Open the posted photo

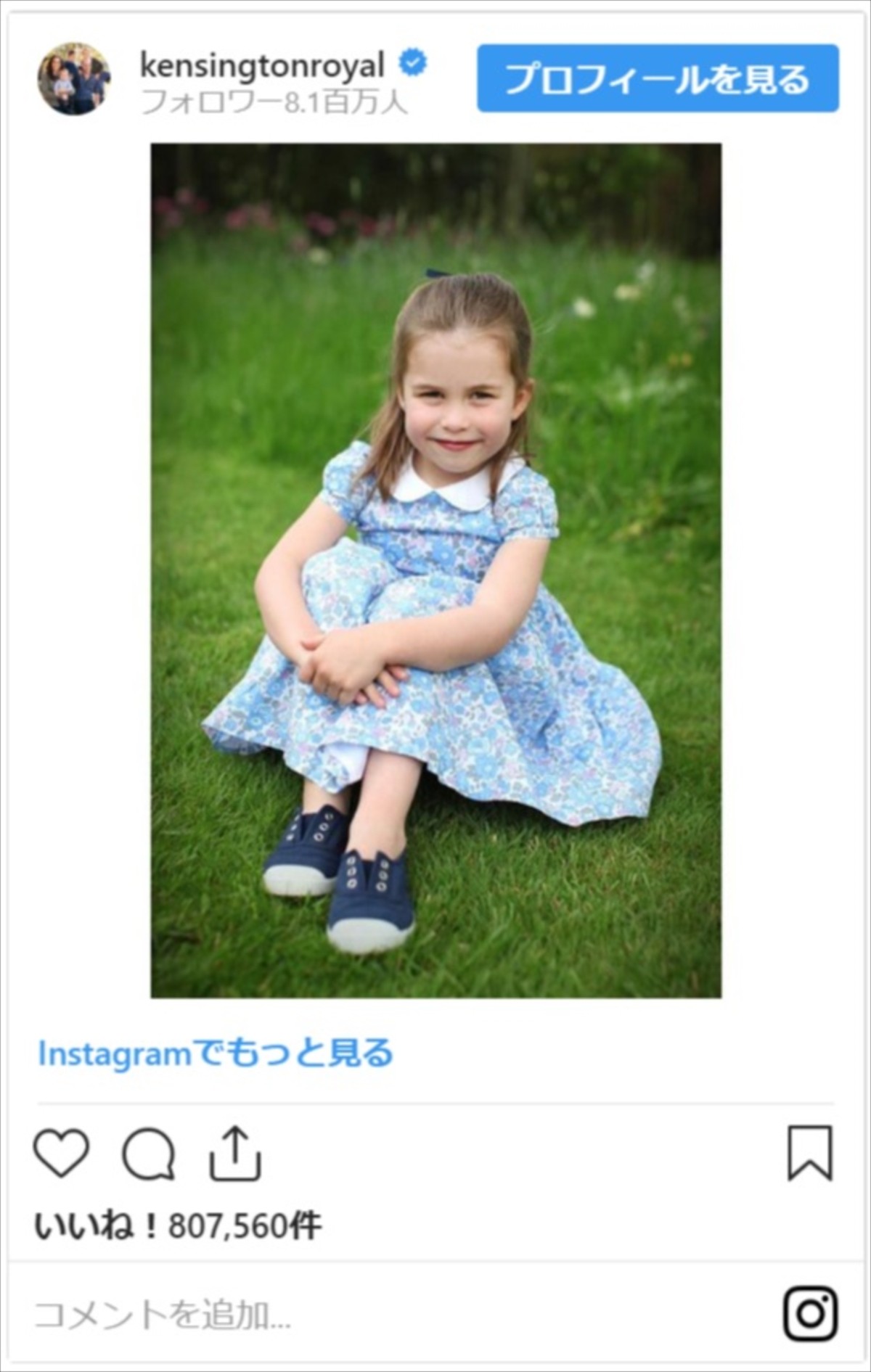coord(435,570)
